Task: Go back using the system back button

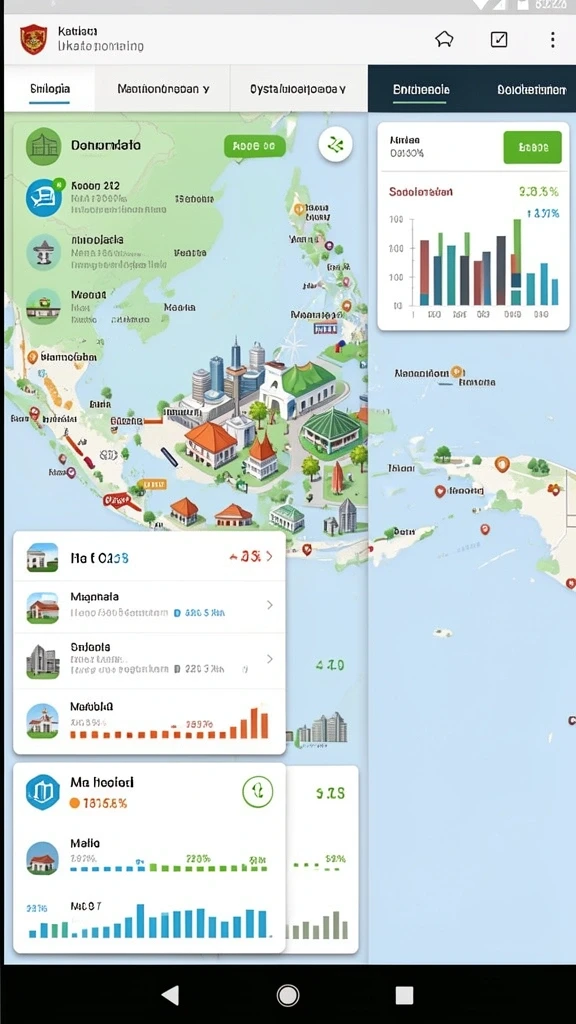Action: pyautogui.click(x=170, y=995)
